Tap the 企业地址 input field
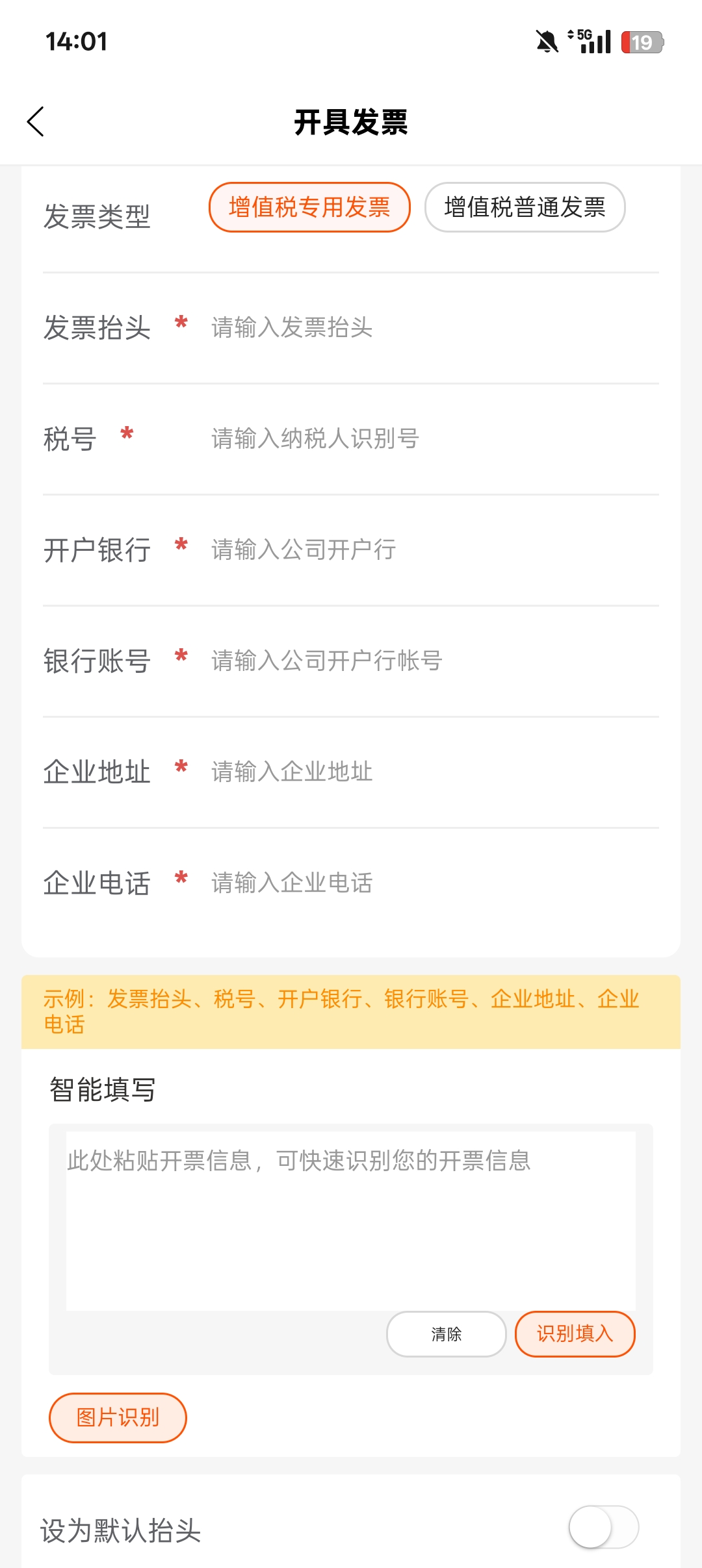The image size is (702, 1568). pos(429,772)
